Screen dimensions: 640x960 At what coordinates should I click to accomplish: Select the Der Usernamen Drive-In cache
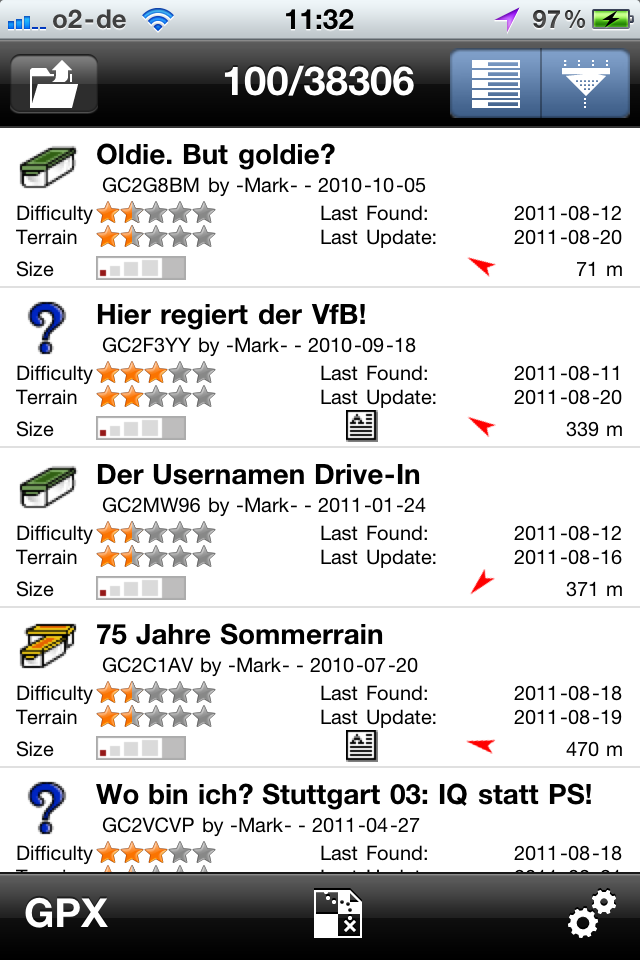tap(258, 475)
